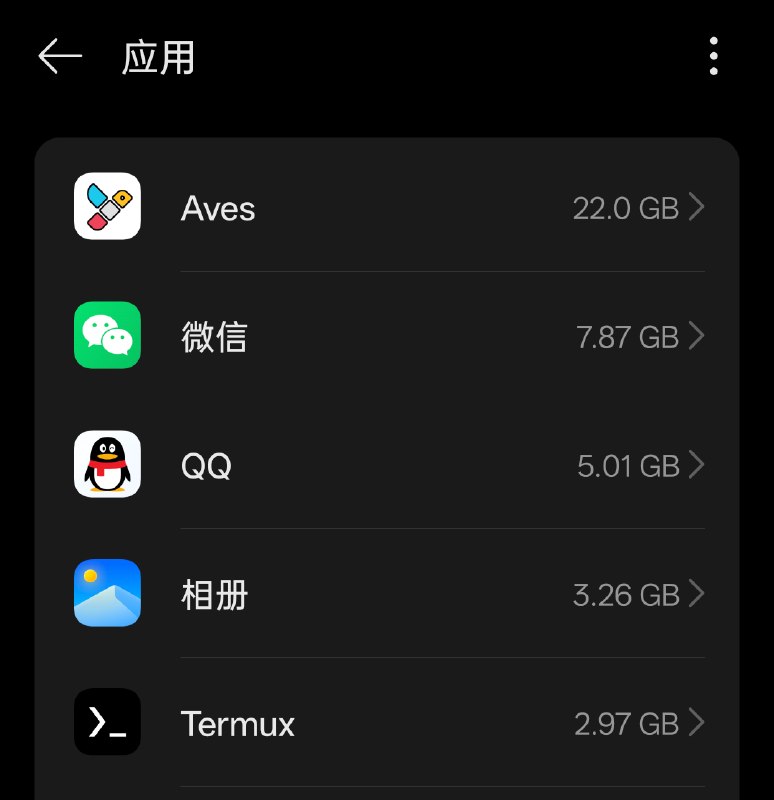Tap the back arrow icon
This screenshot has width=774, height=800.
60,57
